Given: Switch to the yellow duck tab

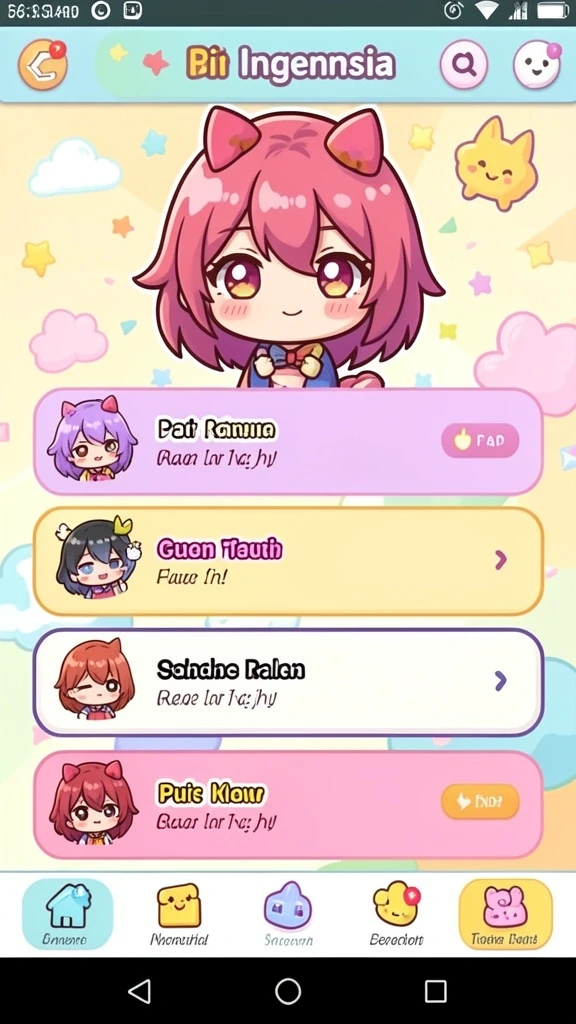Looking at the screenshot, I should coord(396,914).
